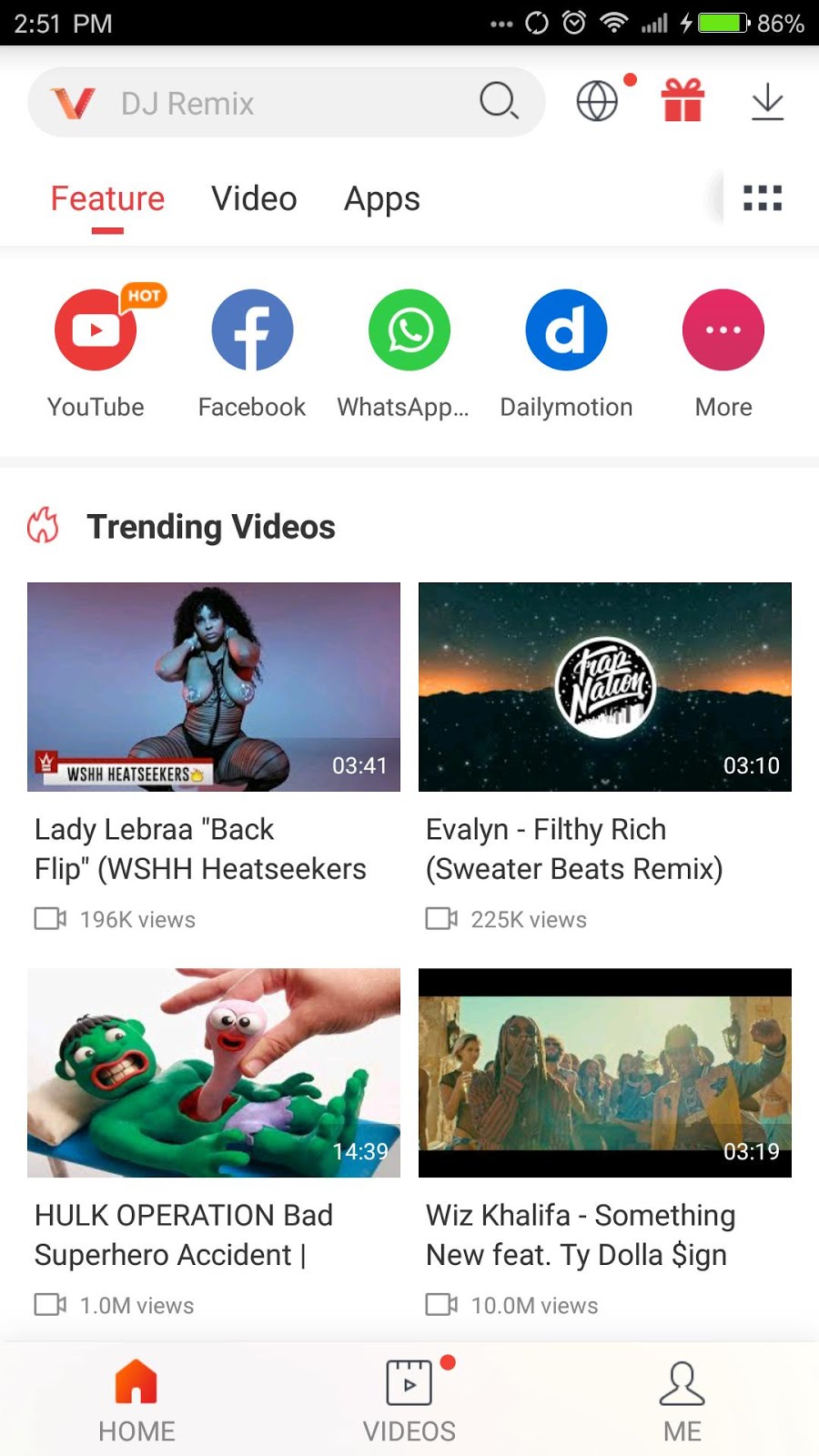
Task: Watch the HULK OPERATION video
Action: 214,1073
